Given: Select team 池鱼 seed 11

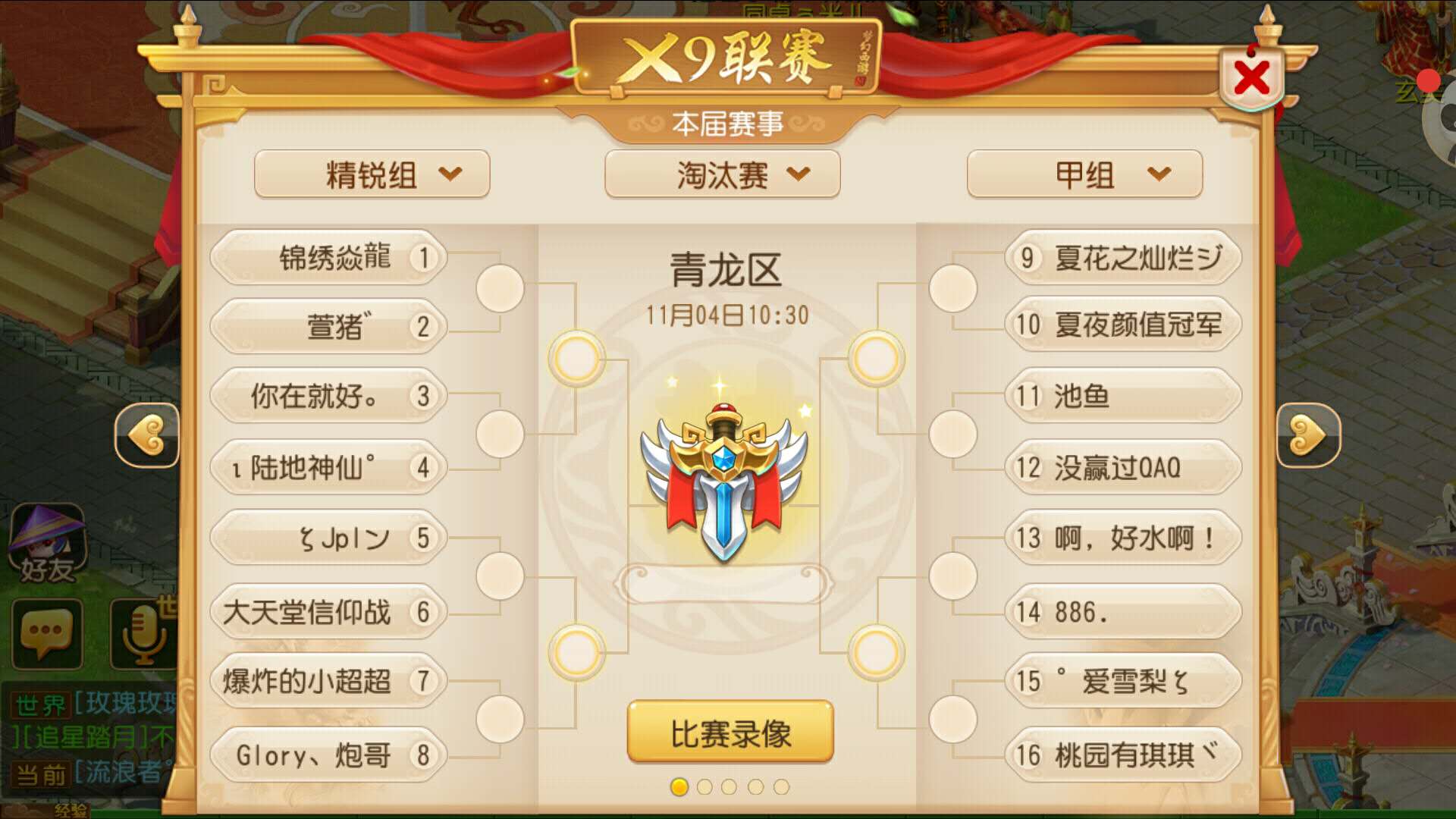Looking at the screenshot, I should point(1122,396).
